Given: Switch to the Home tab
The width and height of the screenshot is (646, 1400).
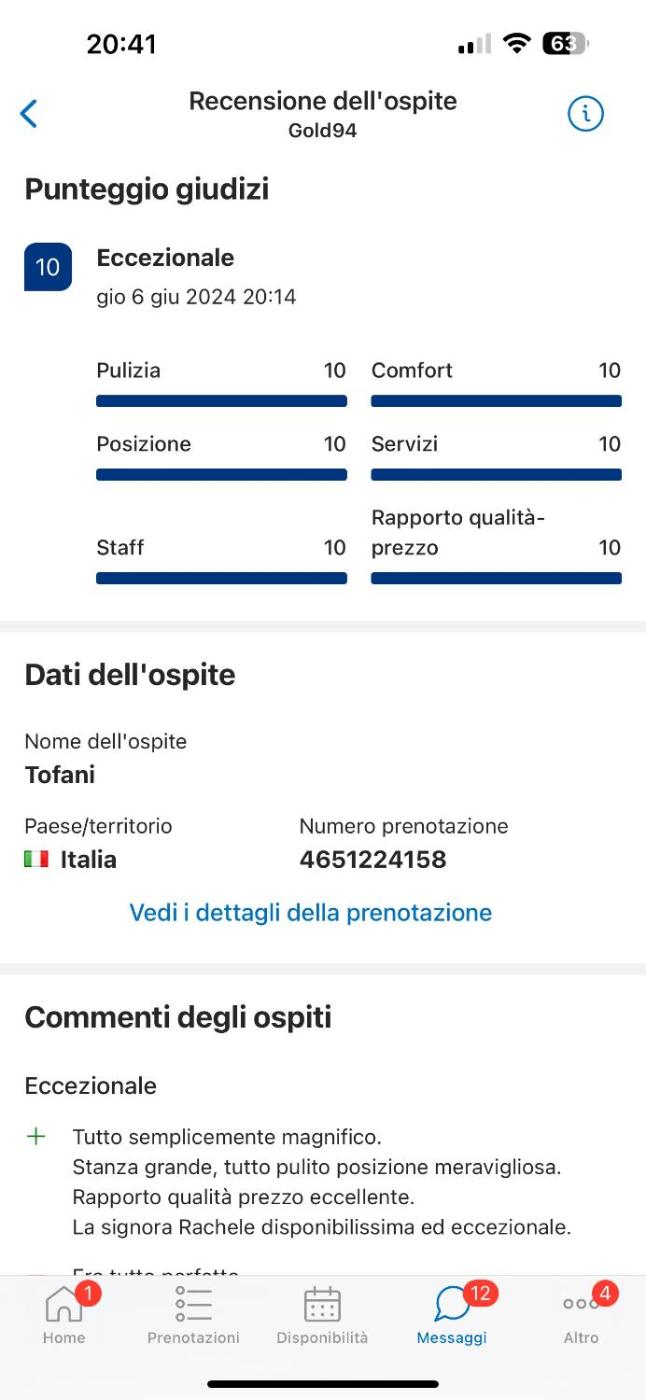Looking at the screenshot, I should coord(64,1314).
